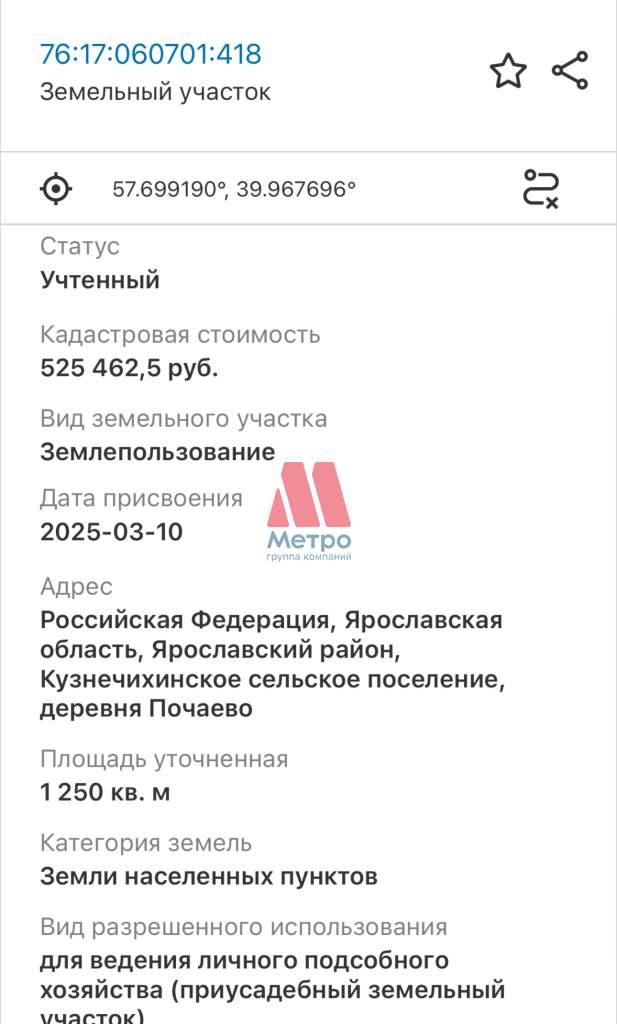Share this land plot card
This screenshot has width=617, height=1024.
point(570,71)
